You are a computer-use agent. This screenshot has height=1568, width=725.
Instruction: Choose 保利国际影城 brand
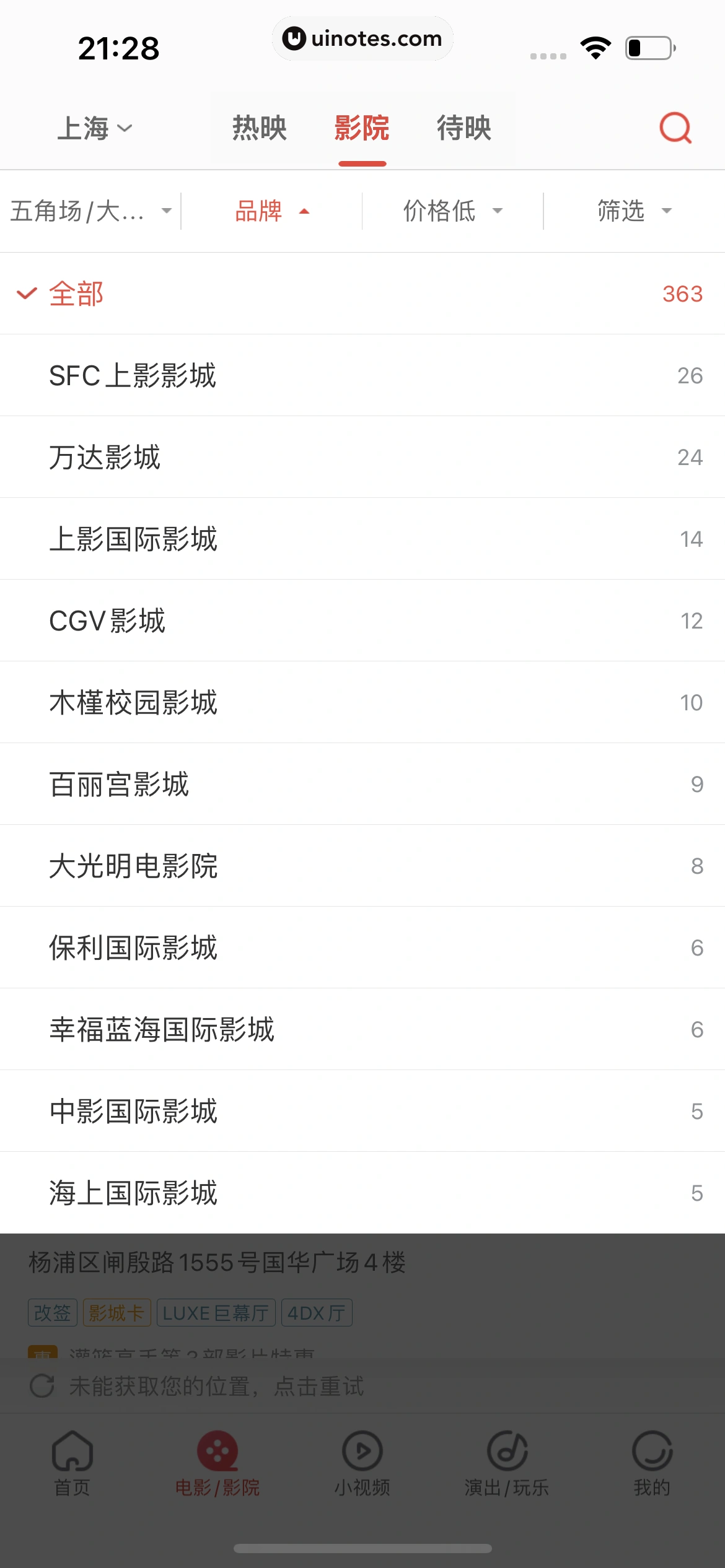[362, 947]
